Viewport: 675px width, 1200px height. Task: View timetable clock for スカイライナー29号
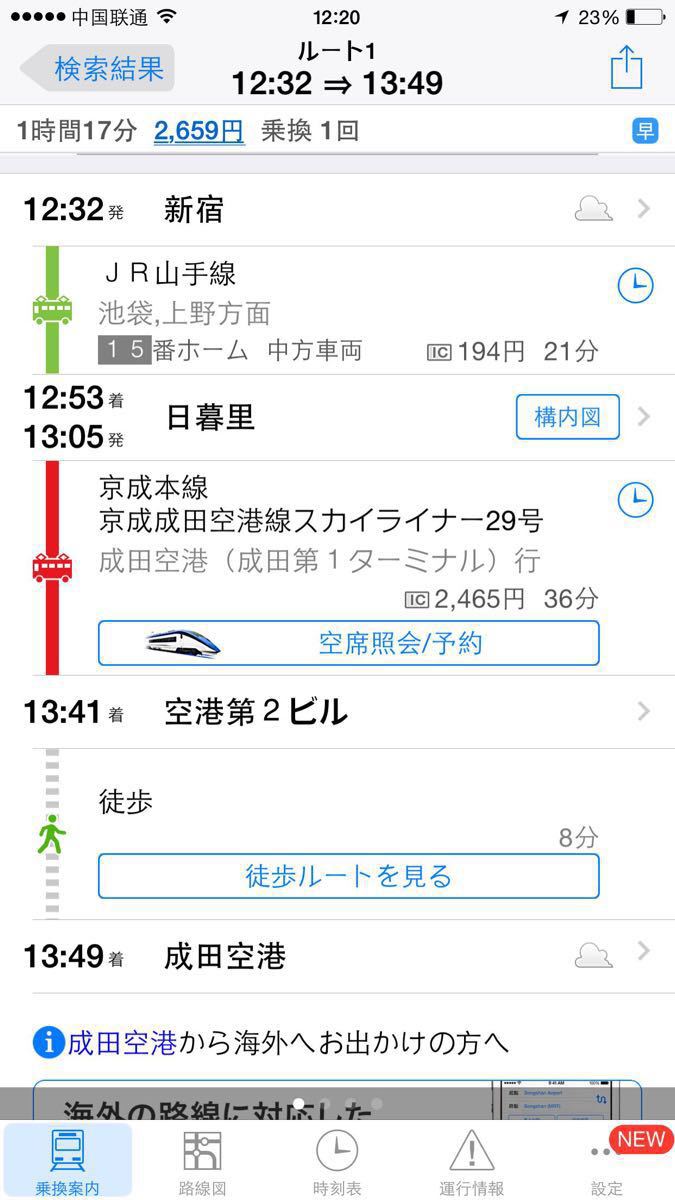[x=635, y=499]
